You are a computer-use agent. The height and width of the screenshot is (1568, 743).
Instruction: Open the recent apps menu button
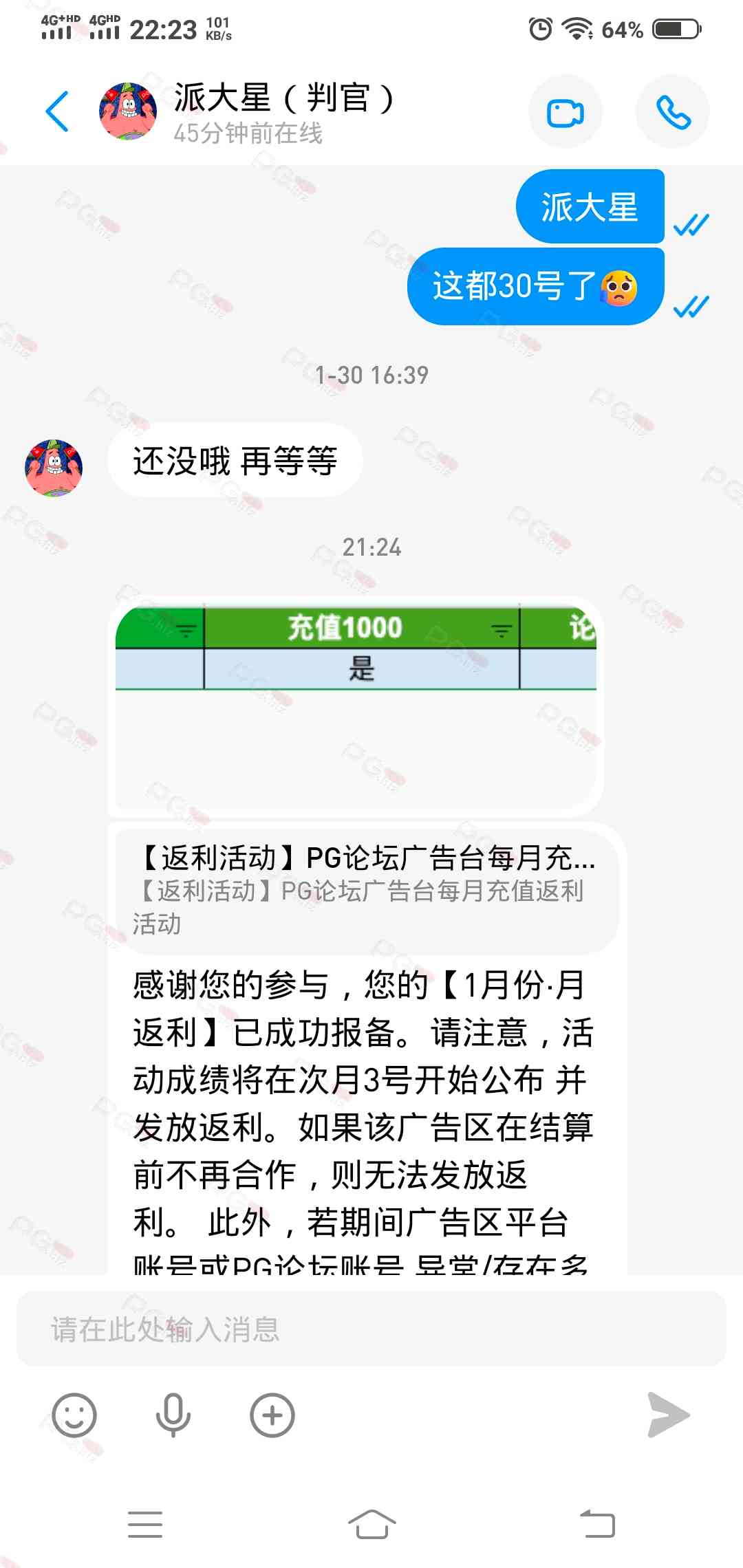click(145, 1524)
